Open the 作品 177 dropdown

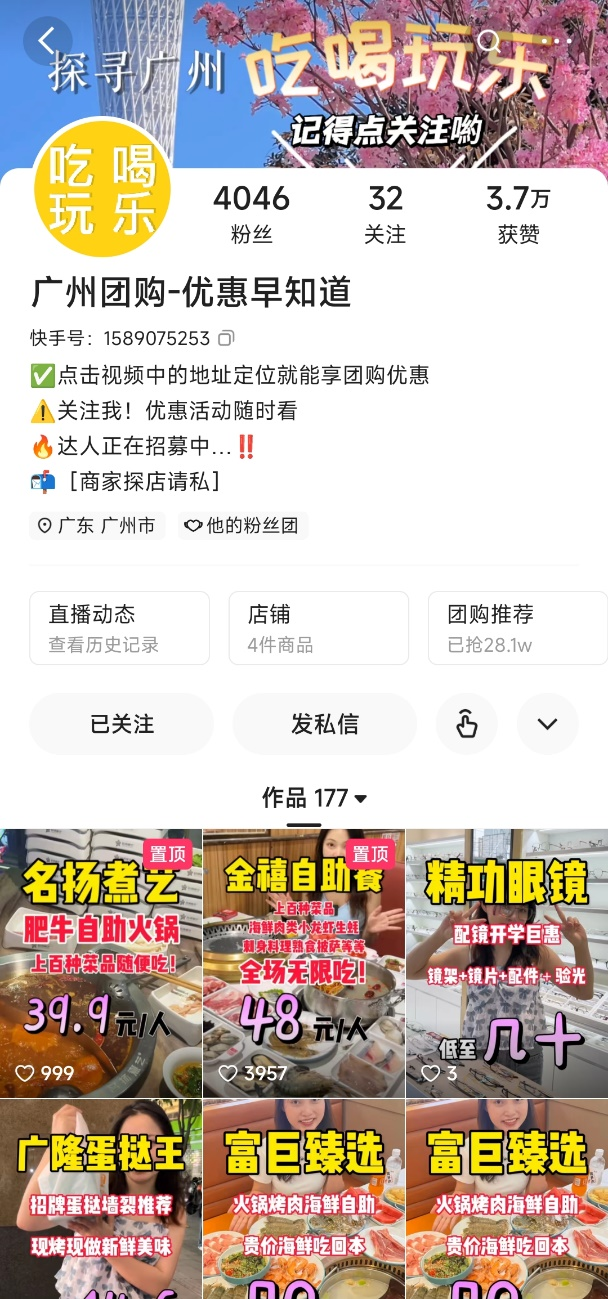(314, 797)
